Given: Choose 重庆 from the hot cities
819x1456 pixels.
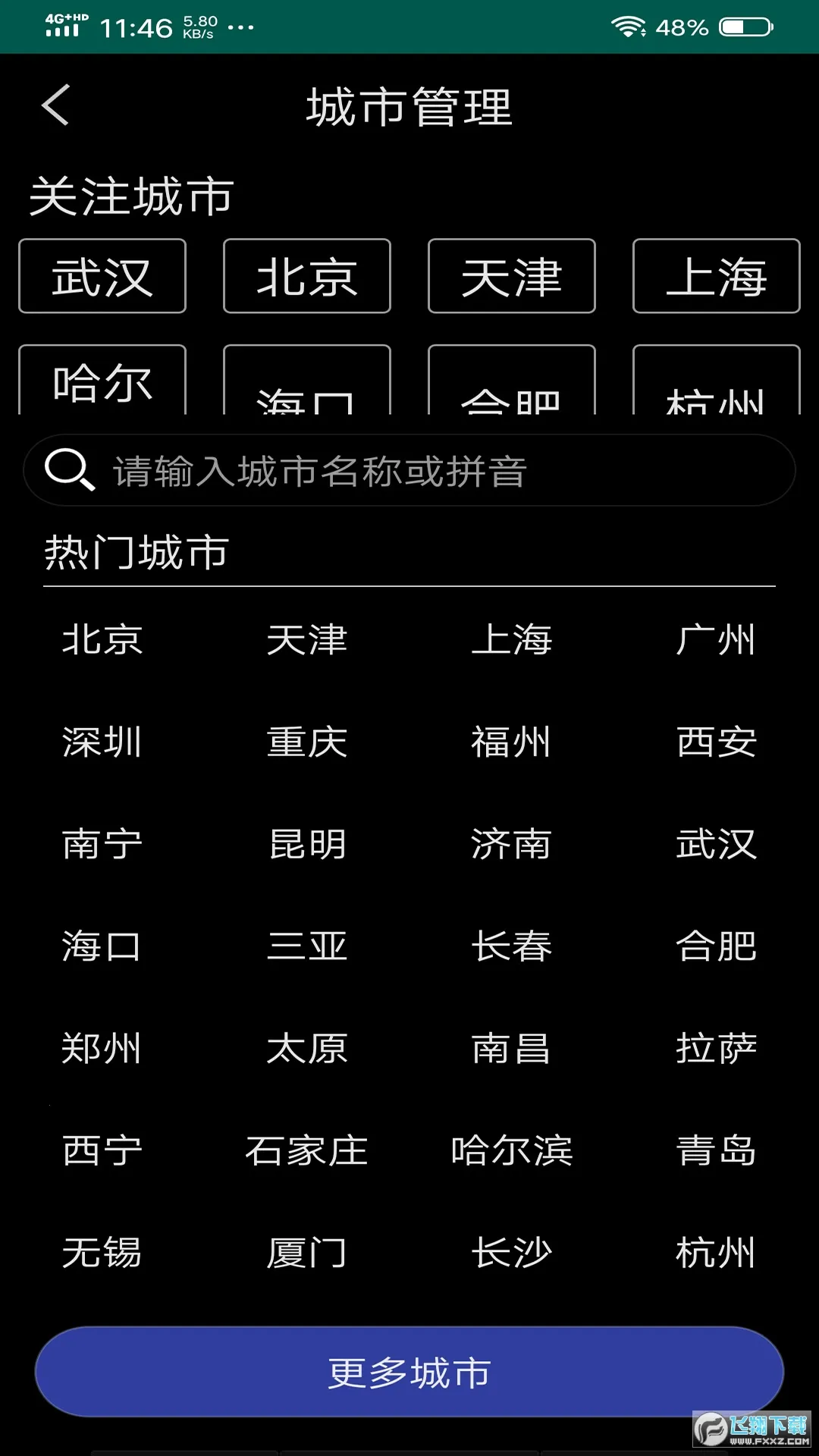Looking at the screenshot, I should 307,742.
